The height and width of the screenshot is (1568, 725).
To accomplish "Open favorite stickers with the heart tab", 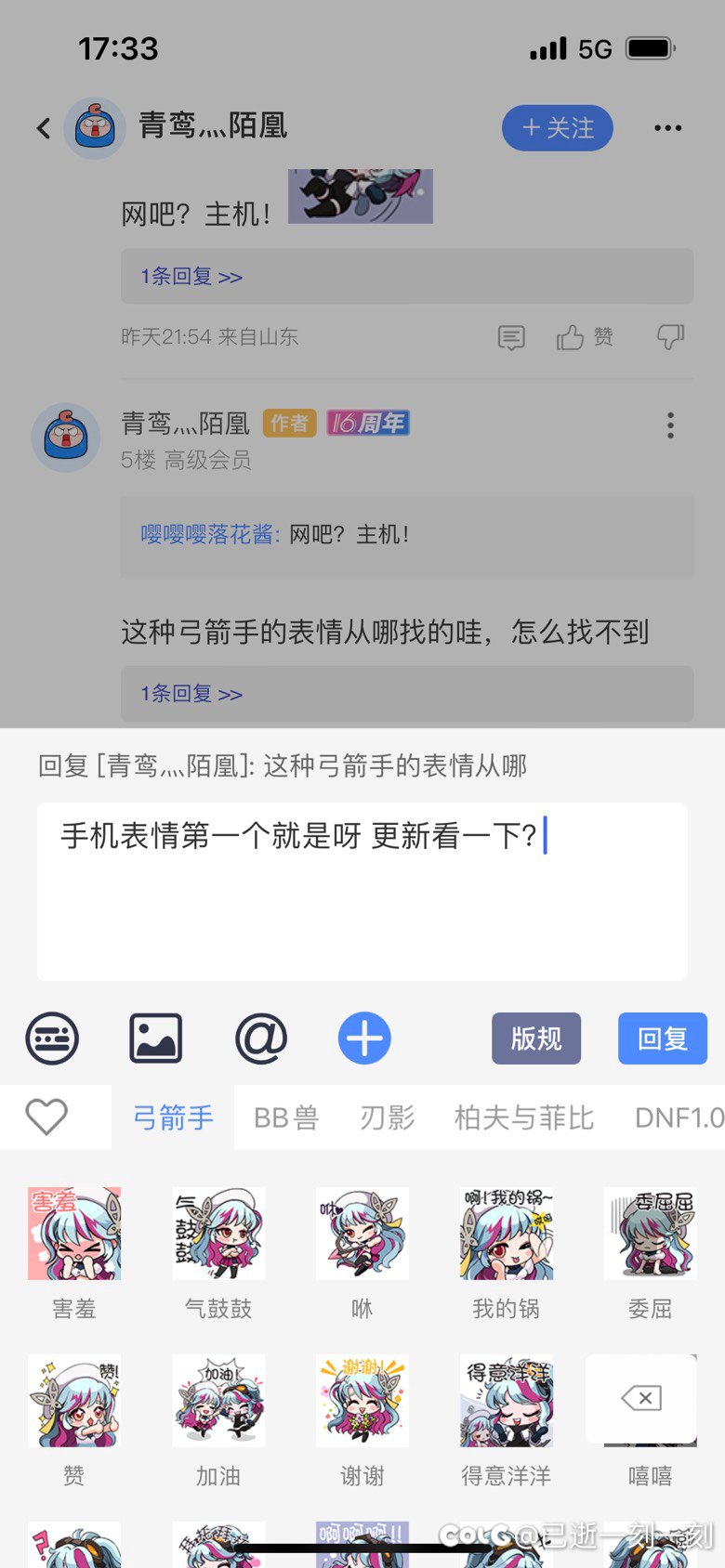I will tap(46, 1117).
